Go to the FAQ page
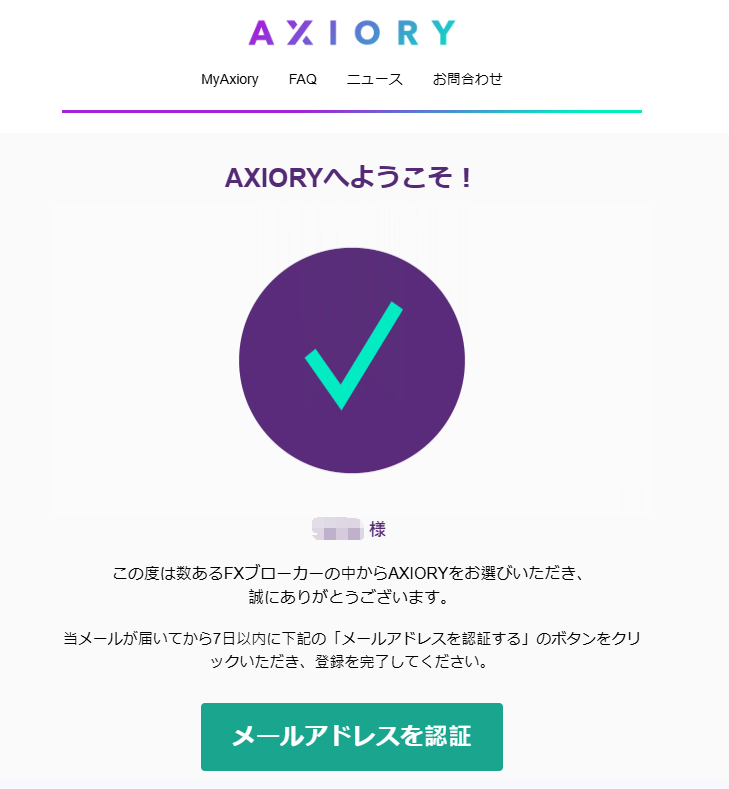The height and width of the screenshot is (789, 729). click(x=302, y=79)
